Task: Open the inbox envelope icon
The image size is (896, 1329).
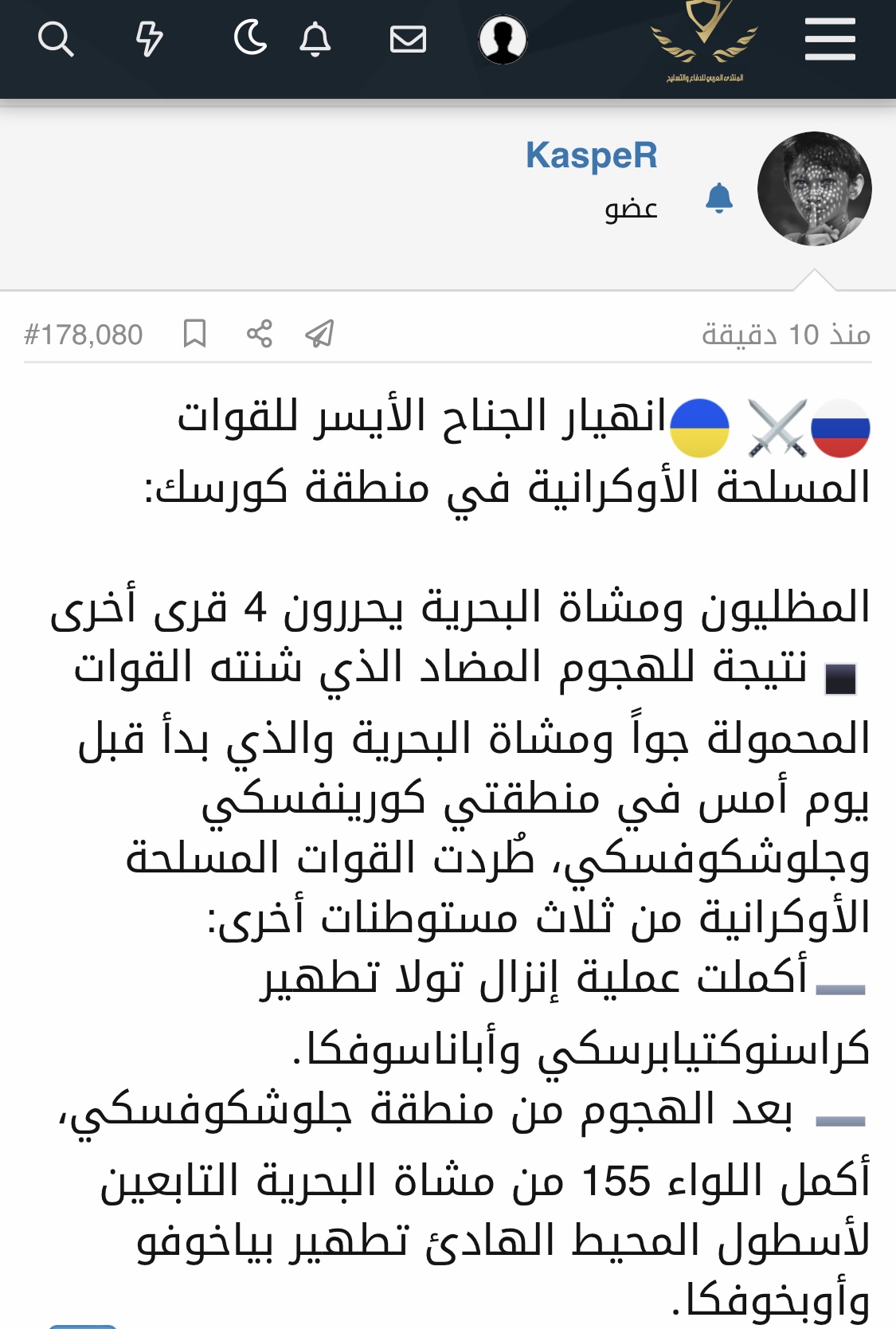Action: click(x=408, y=39)
